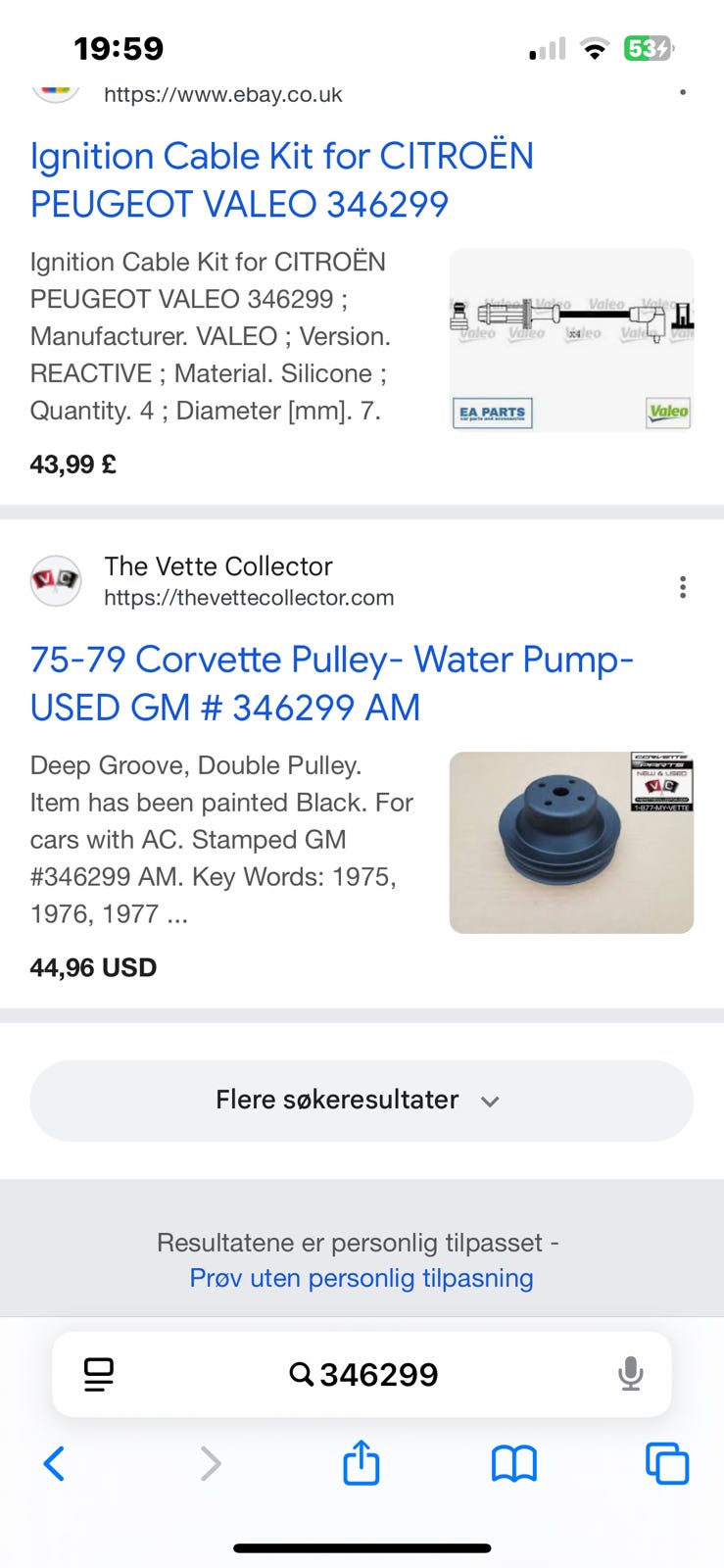Show all open tabs
This screenshot has height=1568, width=724.
click(x=667, y=1464)
